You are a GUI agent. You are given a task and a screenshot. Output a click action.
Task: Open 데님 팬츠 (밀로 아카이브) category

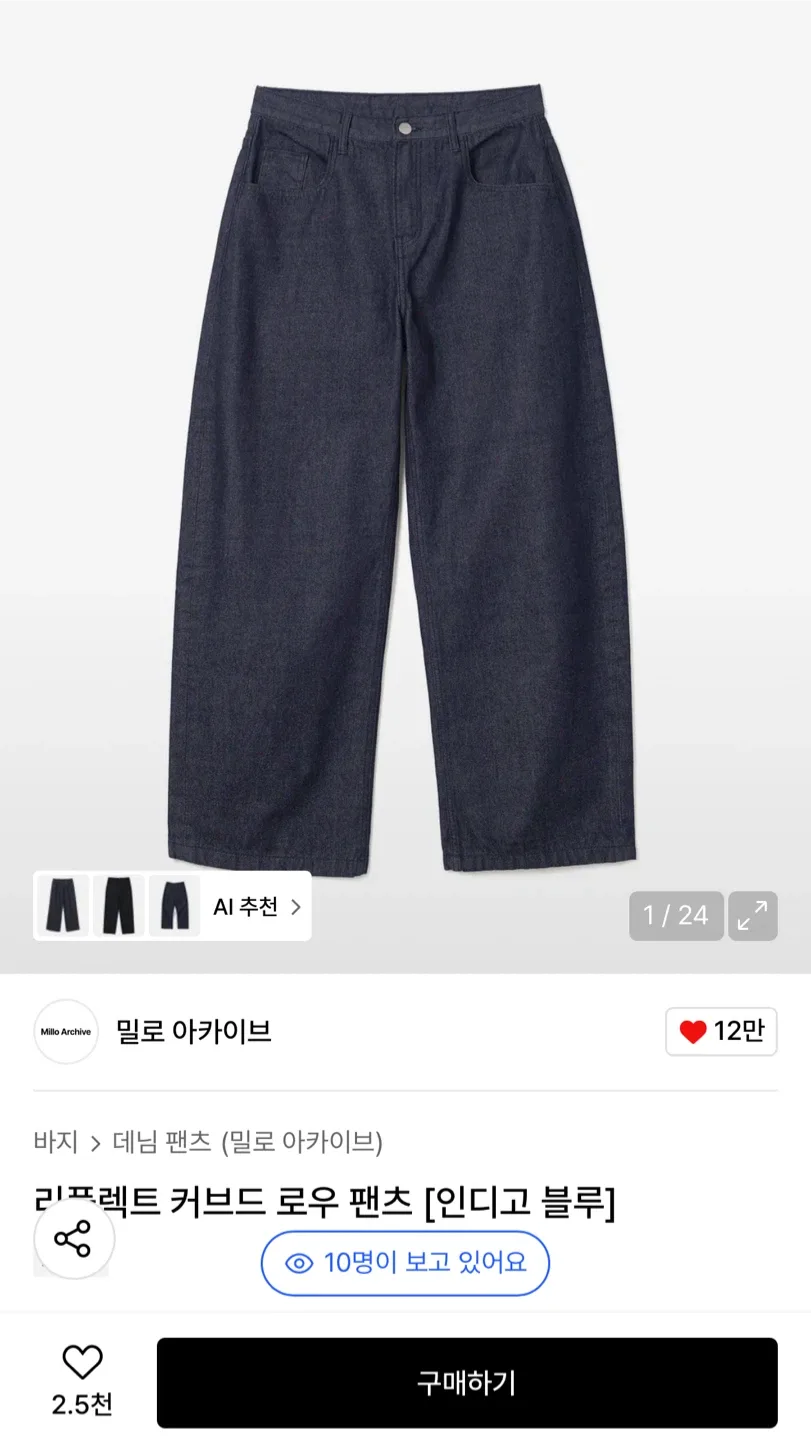click(247, 1141)
